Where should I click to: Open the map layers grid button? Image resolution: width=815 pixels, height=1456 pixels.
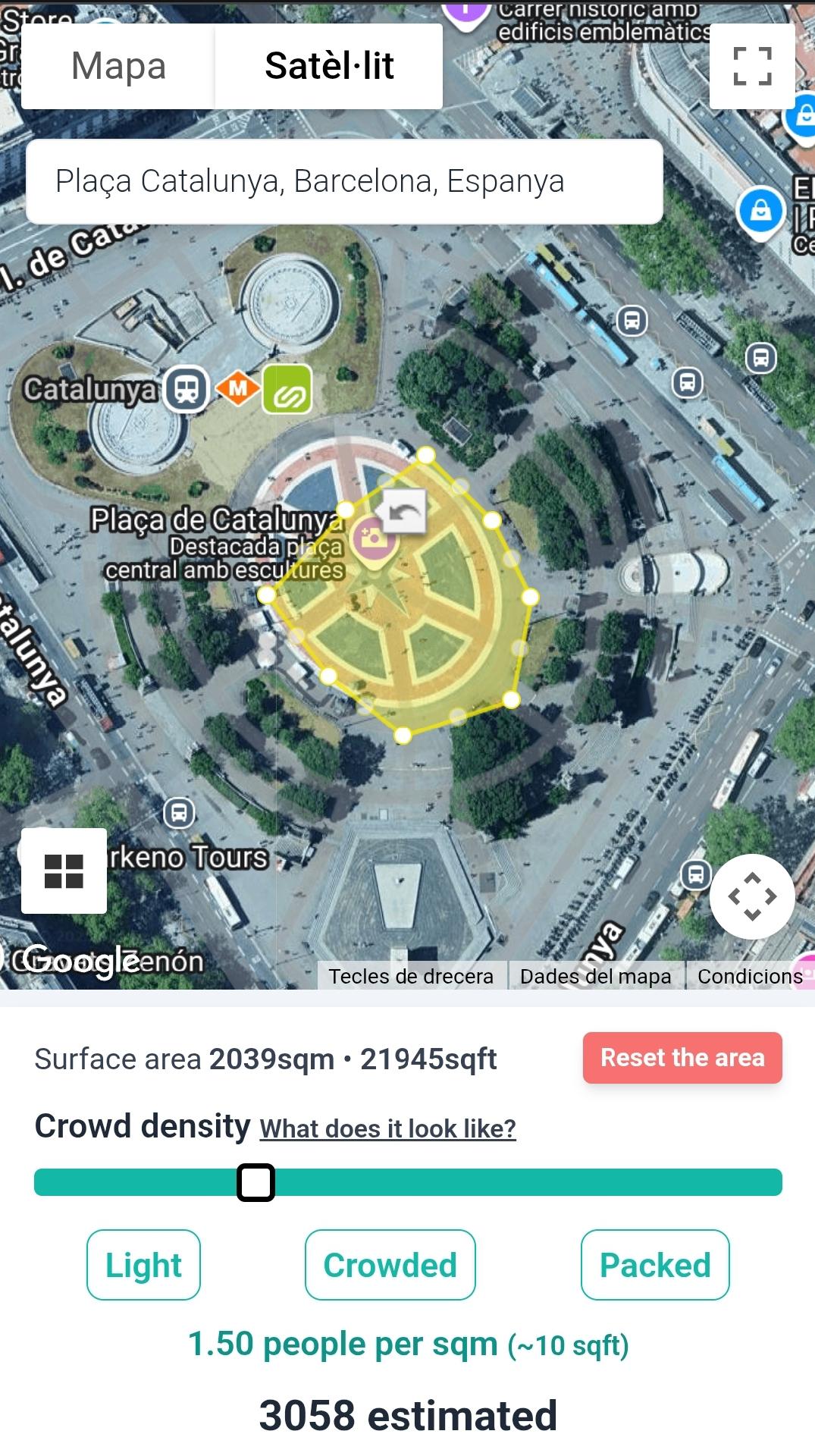tap(64, 871)
